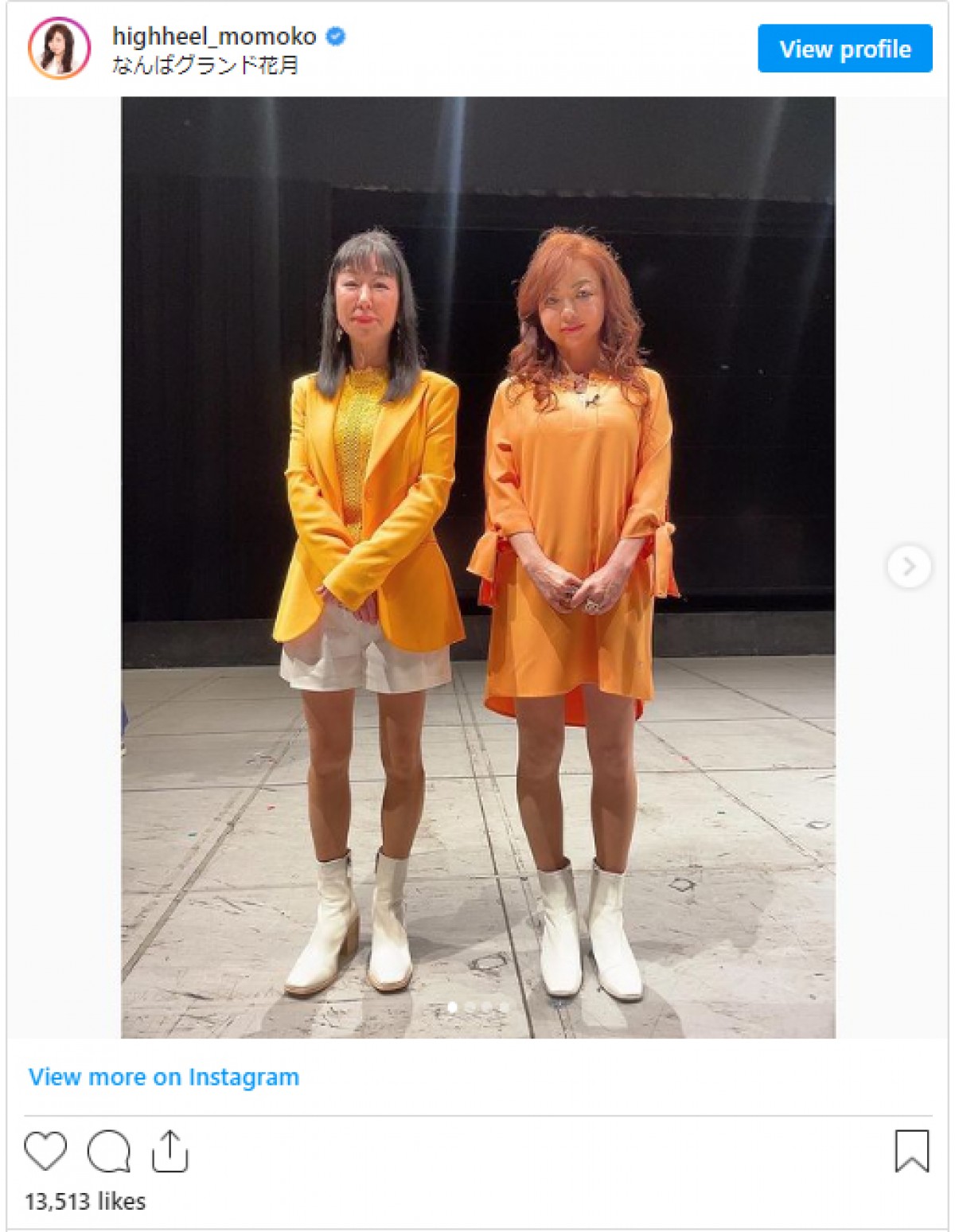The image size is (955, 1232).
Task: Open View more on Instagram link
Action: point(164,1077)
